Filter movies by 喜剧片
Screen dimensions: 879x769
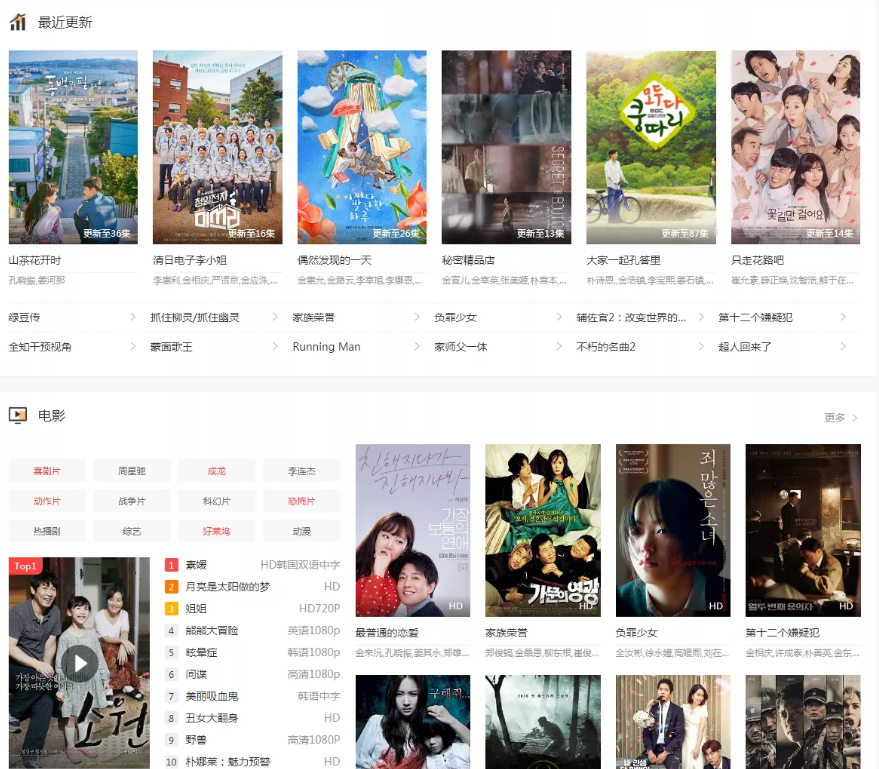point(47,471)
